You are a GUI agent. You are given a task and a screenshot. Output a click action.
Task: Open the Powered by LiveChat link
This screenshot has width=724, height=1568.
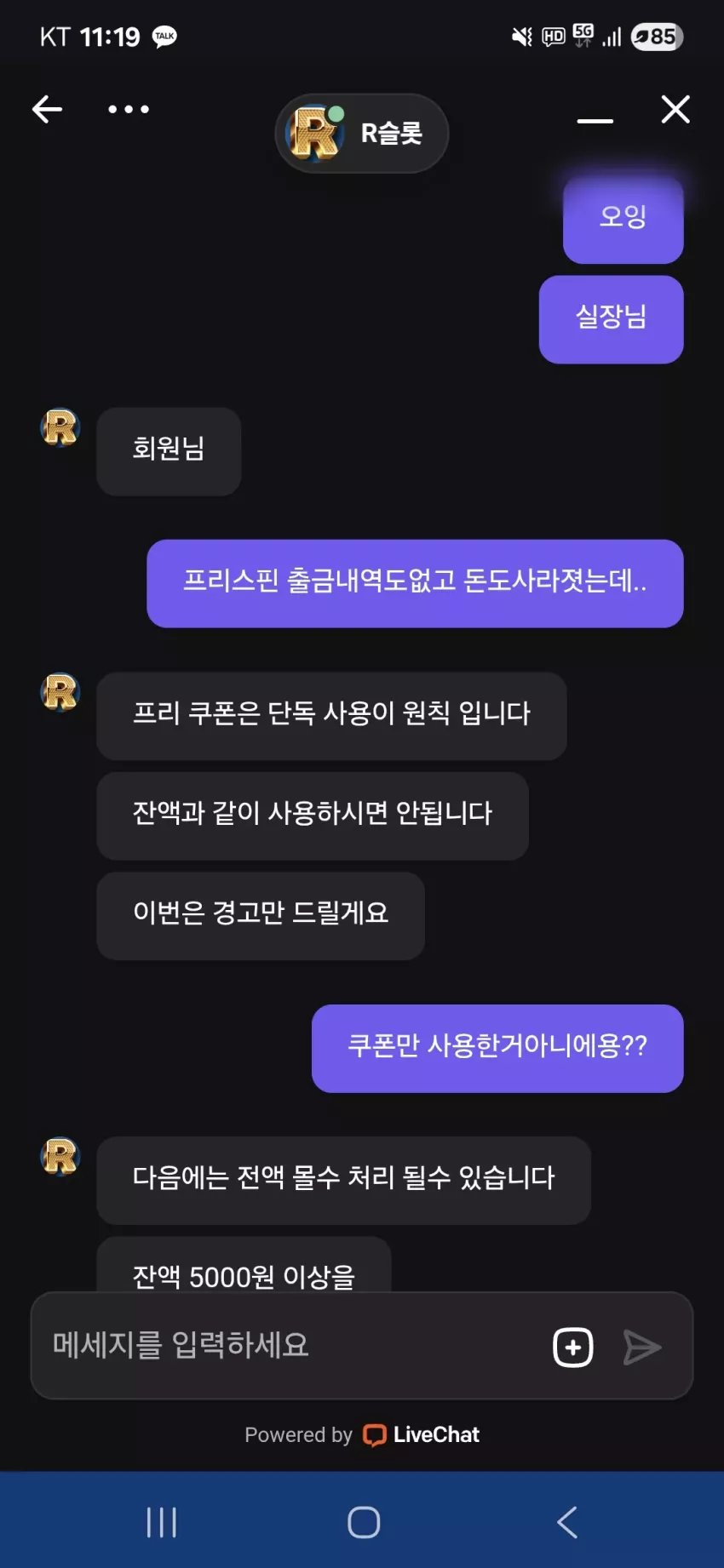pos(362,1435)
